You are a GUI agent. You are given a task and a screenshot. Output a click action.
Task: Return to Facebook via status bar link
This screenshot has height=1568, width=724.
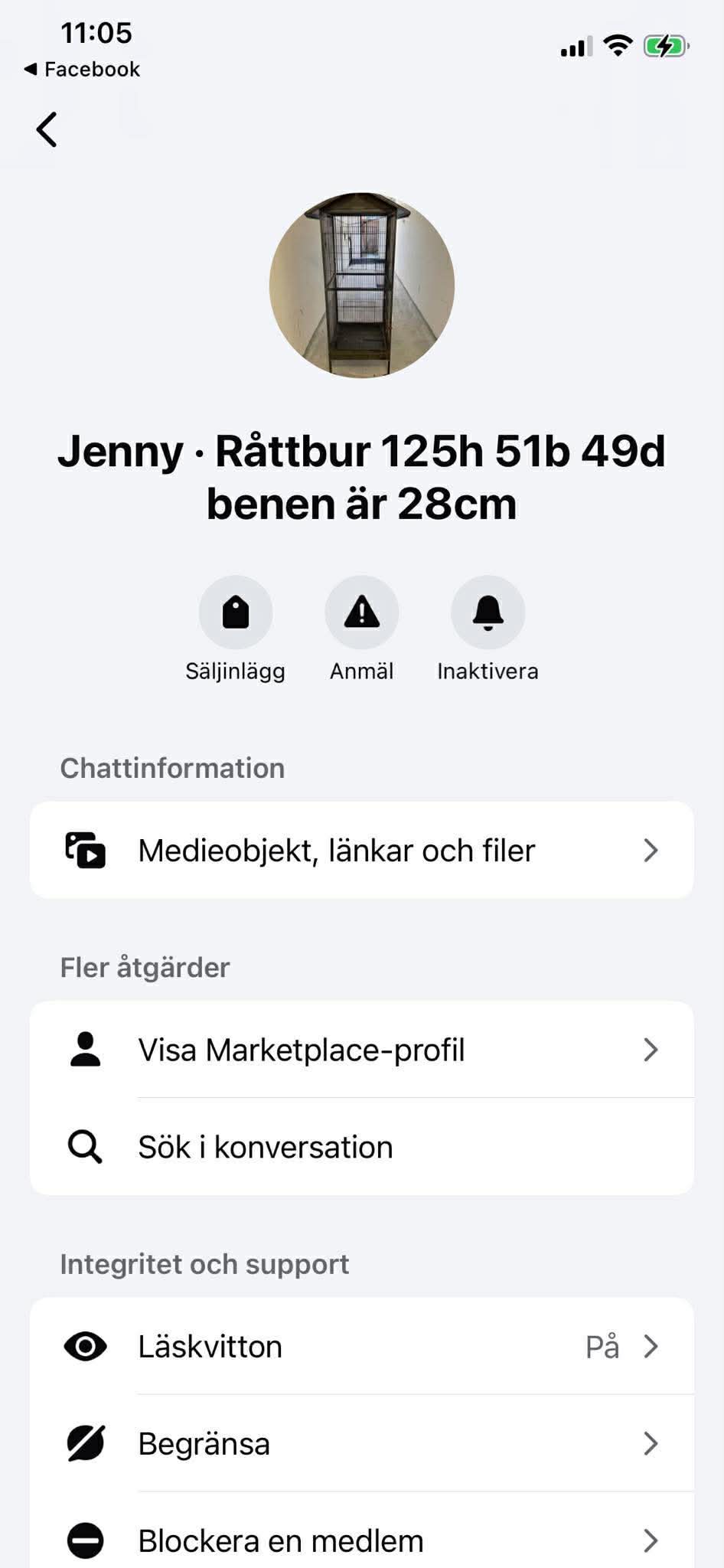pyautogui.click(x=80, y=68)
